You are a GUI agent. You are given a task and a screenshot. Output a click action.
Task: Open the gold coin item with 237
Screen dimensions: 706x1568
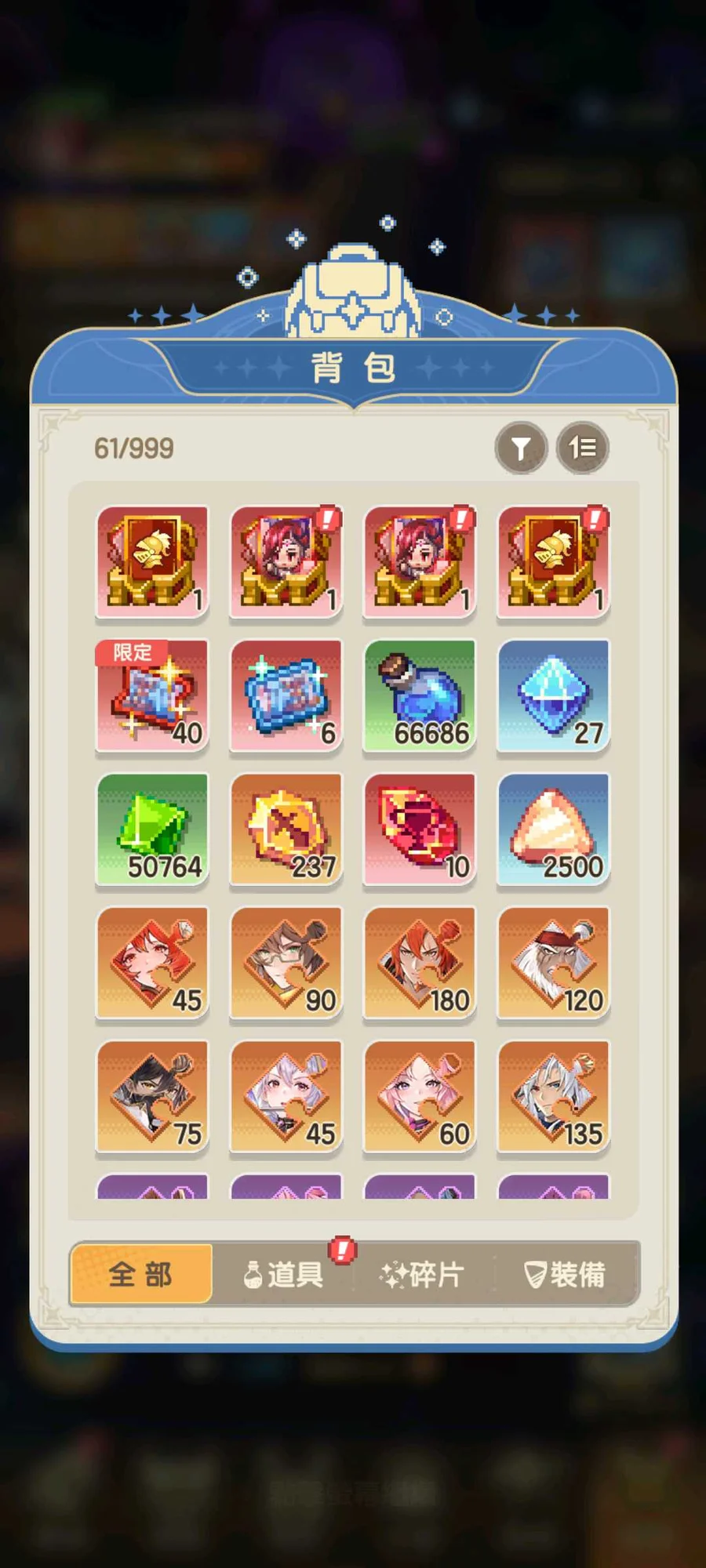(x=286, y=829)
